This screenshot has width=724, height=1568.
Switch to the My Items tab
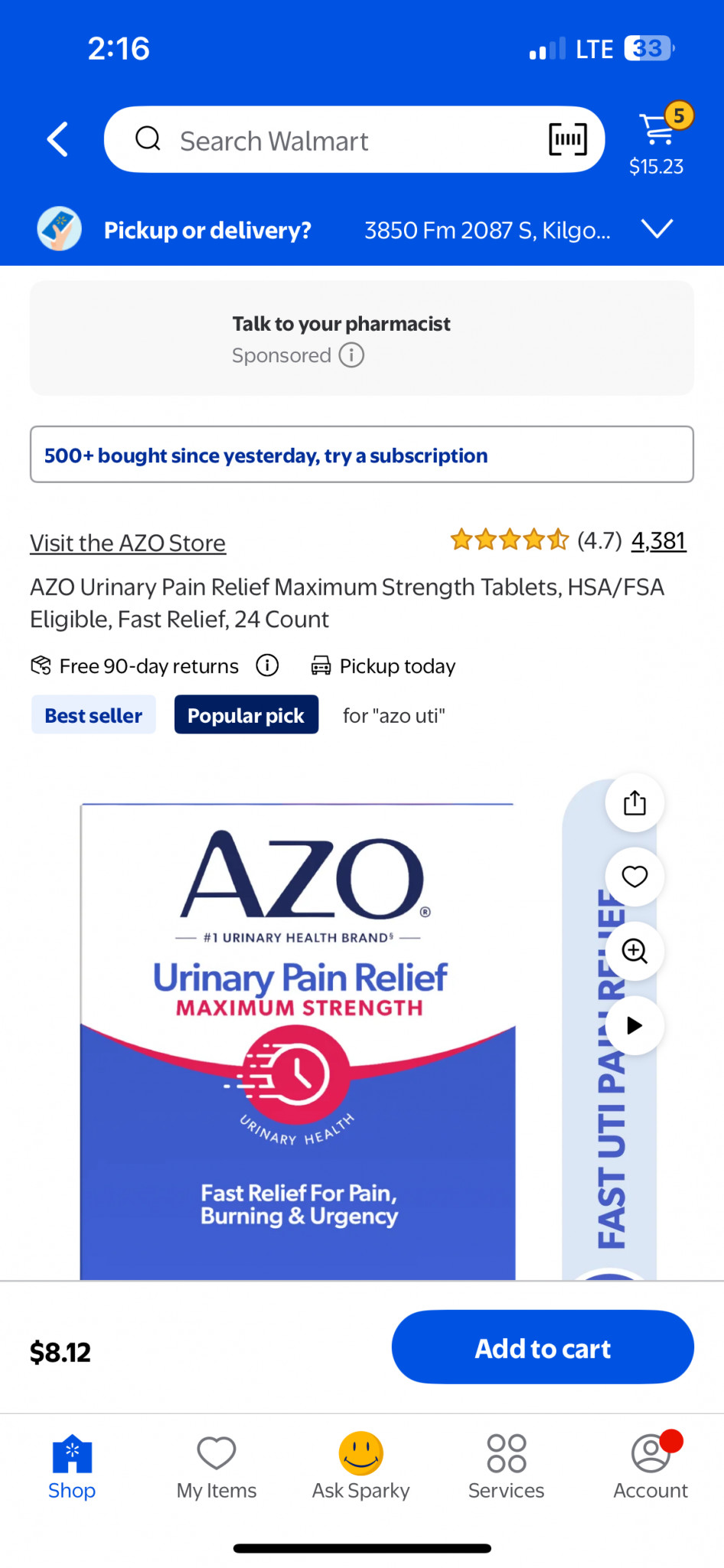pos(217,1466)
